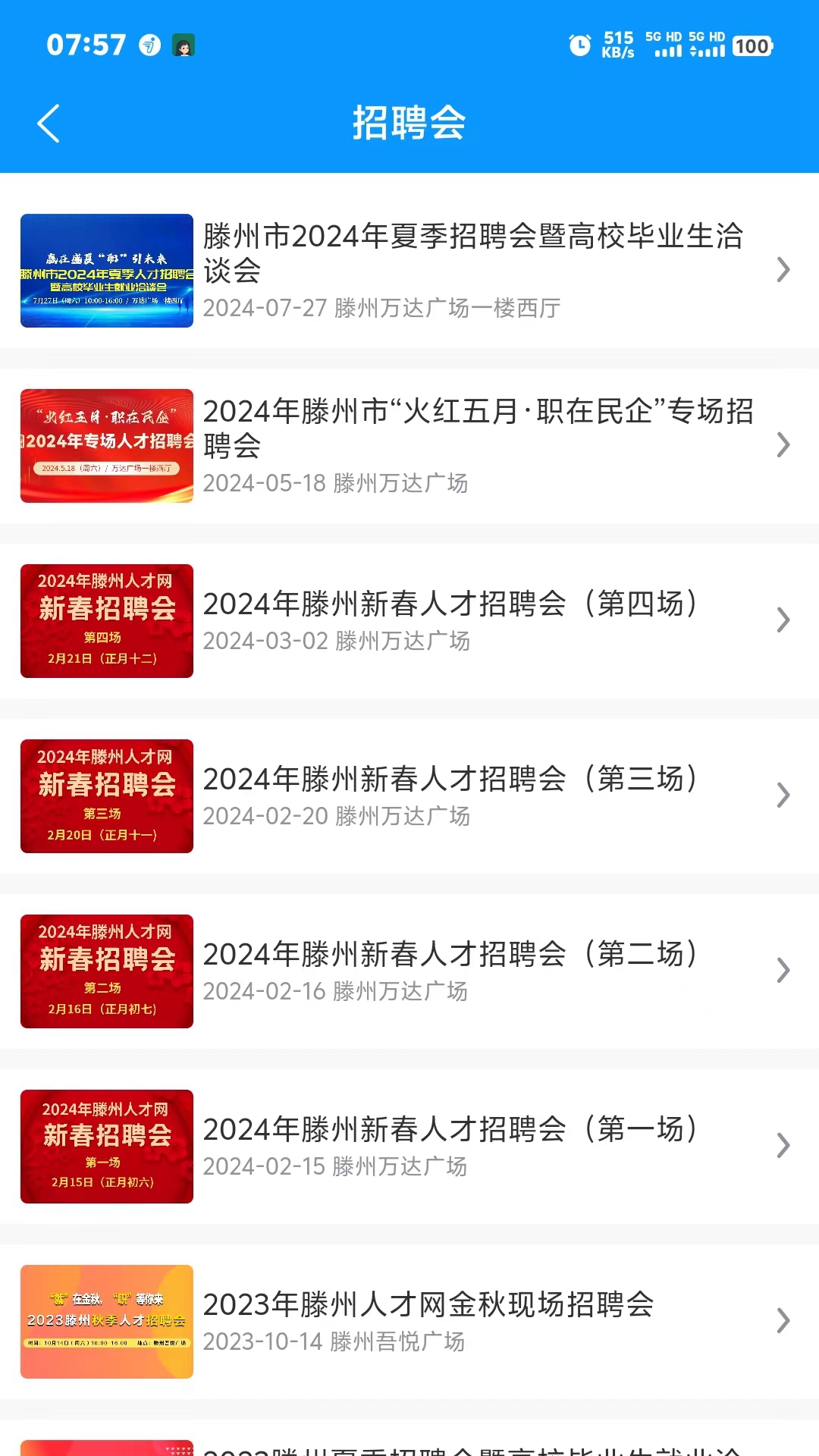Tap the 招聘会 title in the header
This screenshot has height=1456, width=819.
pos(409,124)
